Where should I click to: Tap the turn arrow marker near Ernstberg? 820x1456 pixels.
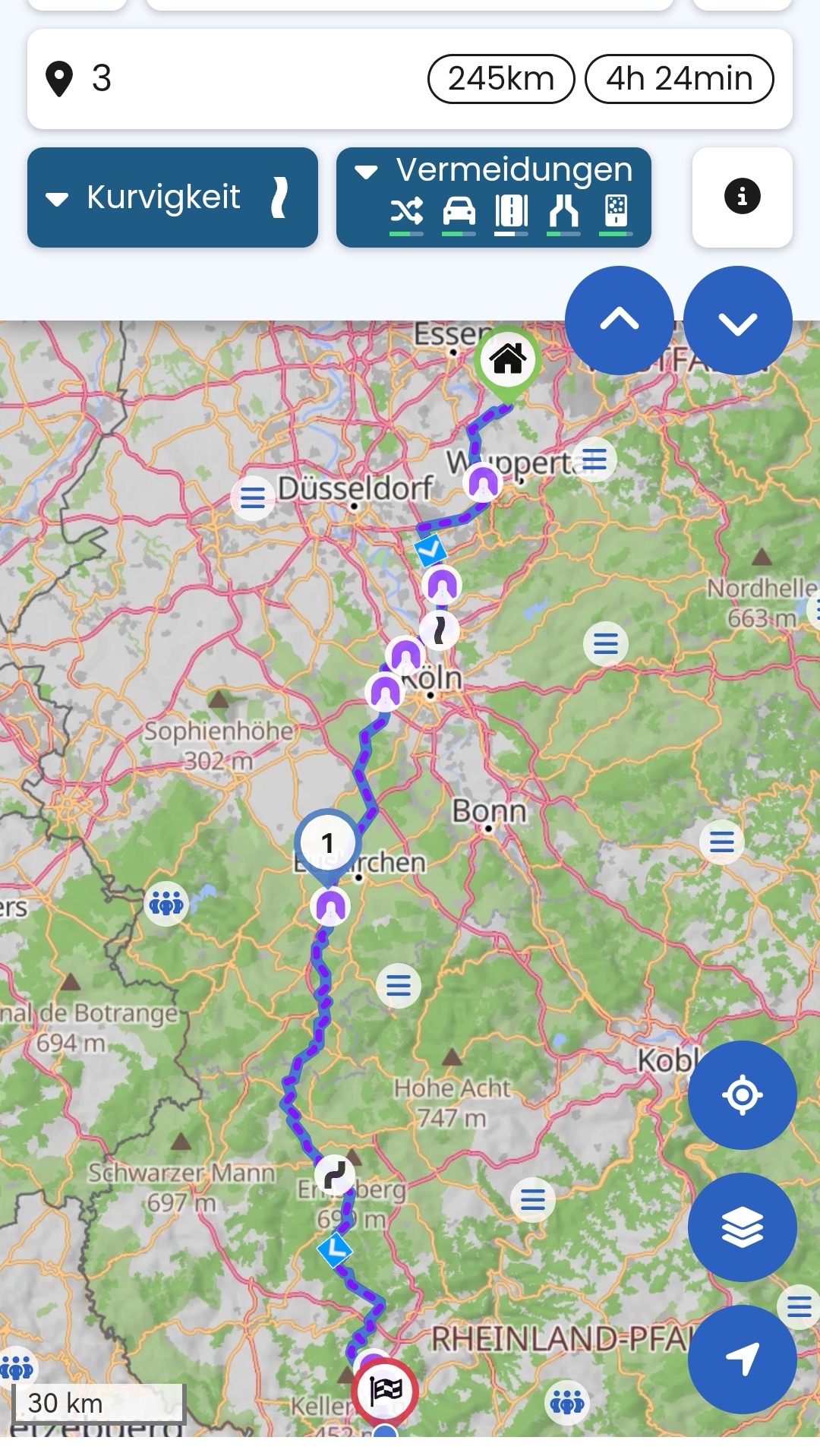click(335, 1175)
